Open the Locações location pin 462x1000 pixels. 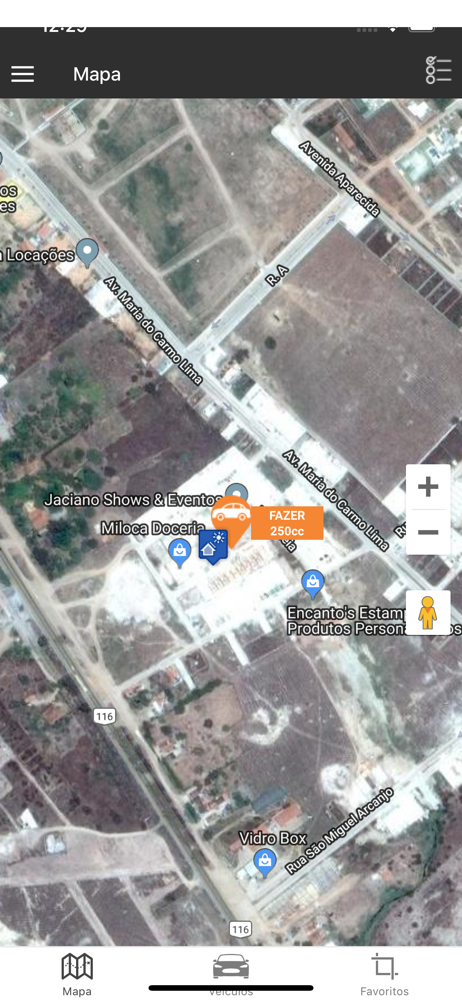[x=87, y=253]
